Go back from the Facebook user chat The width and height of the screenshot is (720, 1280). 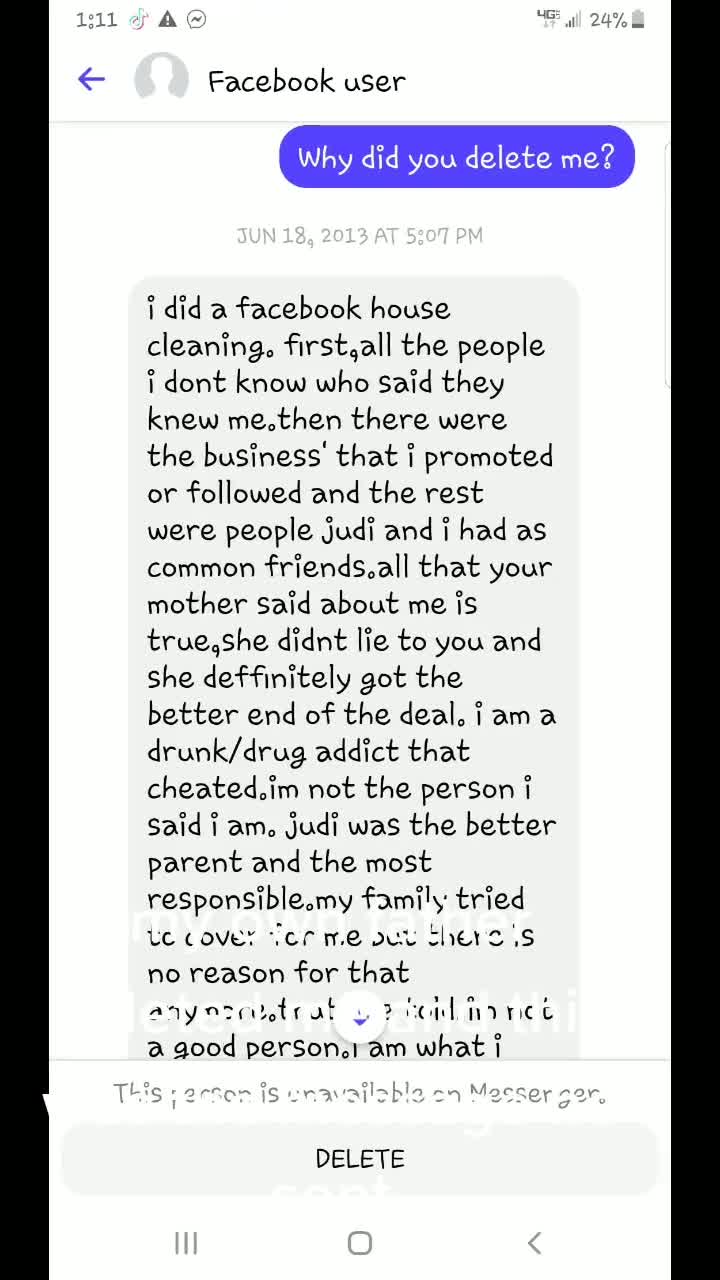(91, 80)
